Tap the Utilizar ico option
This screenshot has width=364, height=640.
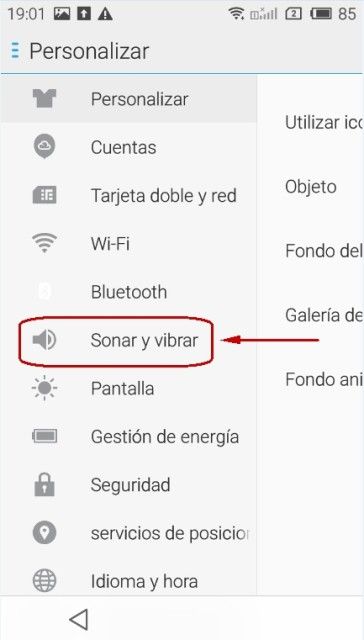pyautogui.click(x=311, y=122)
